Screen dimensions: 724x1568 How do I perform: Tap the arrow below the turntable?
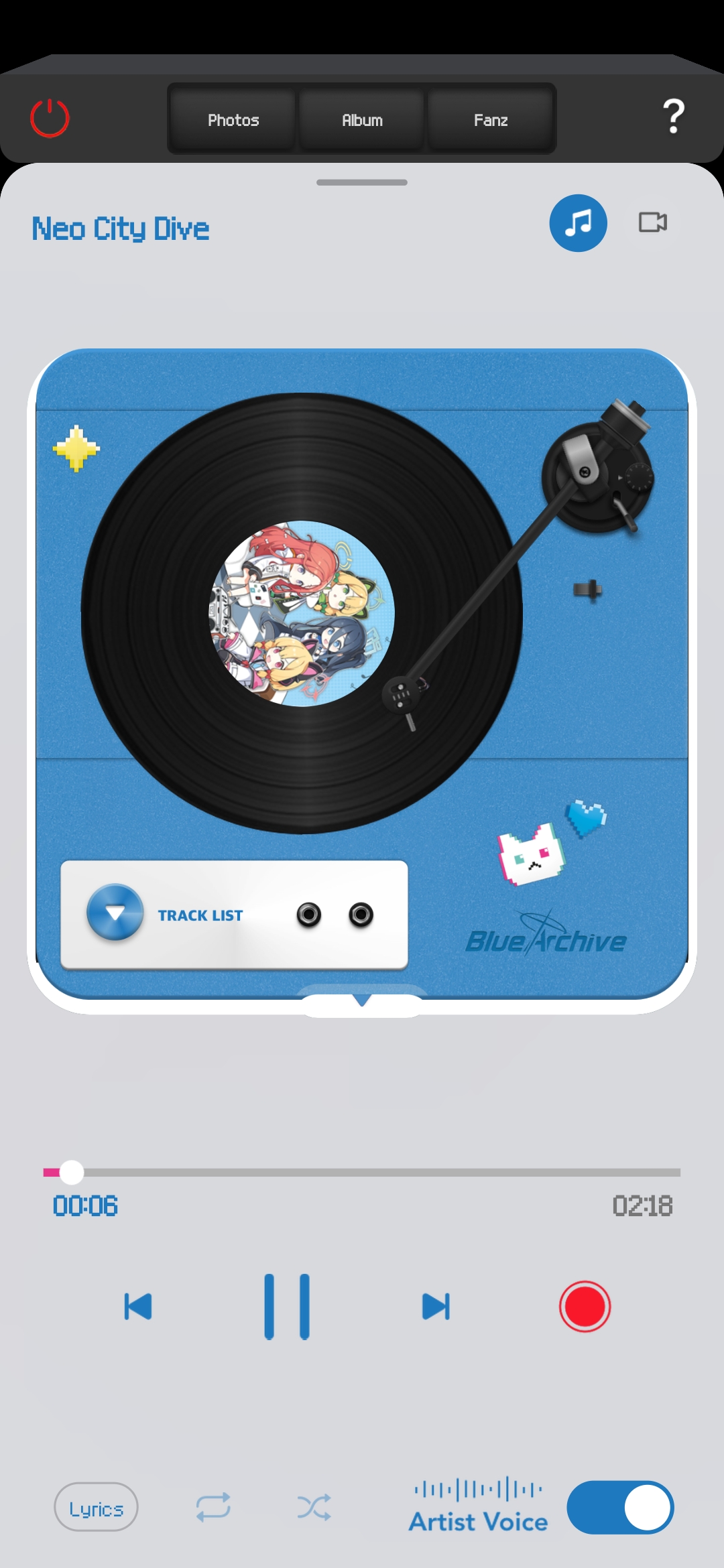pyautogui.click(x=361, y=1000)
